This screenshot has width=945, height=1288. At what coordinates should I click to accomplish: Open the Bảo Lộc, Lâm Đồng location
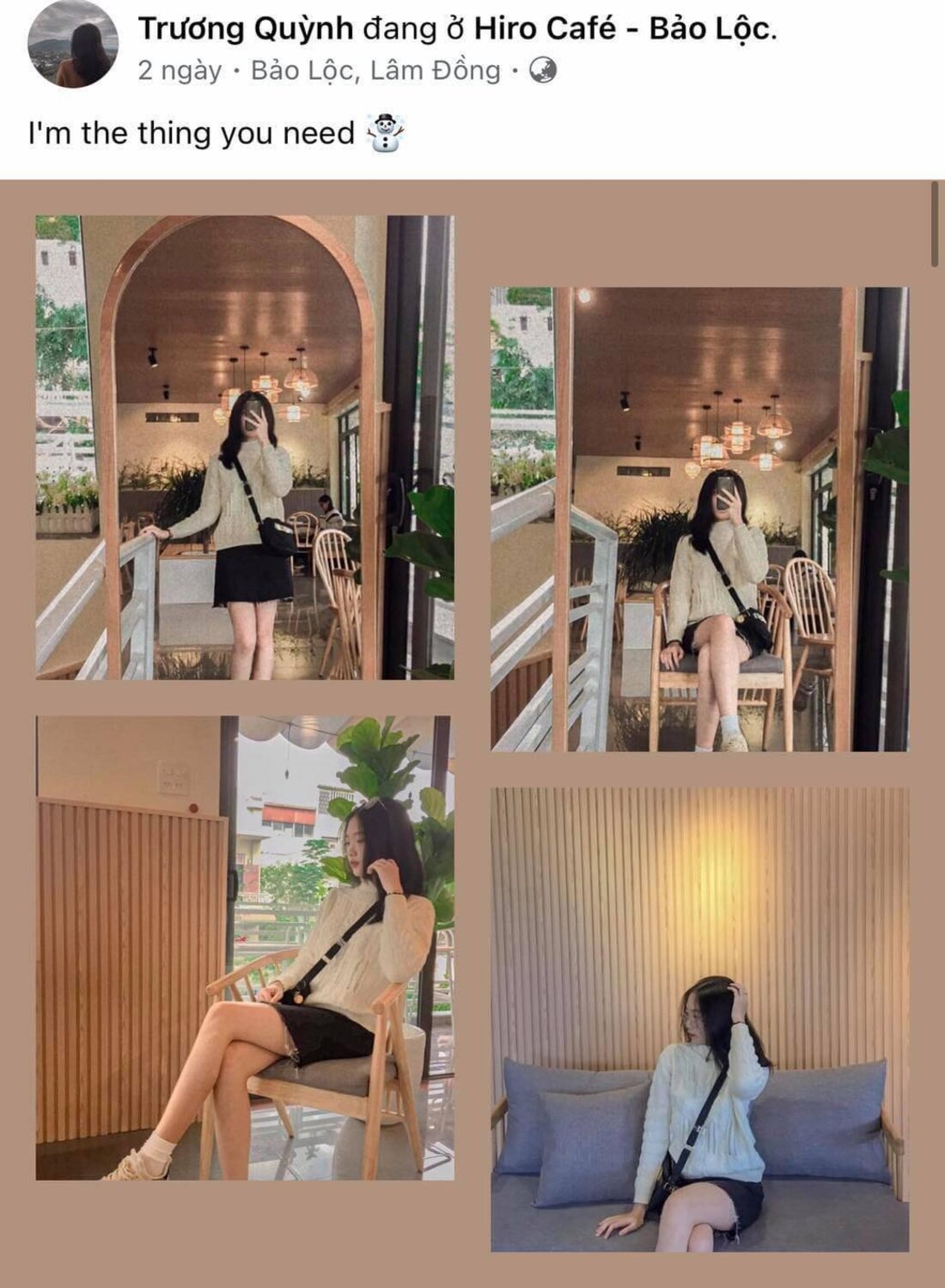(x=375, y=70)
